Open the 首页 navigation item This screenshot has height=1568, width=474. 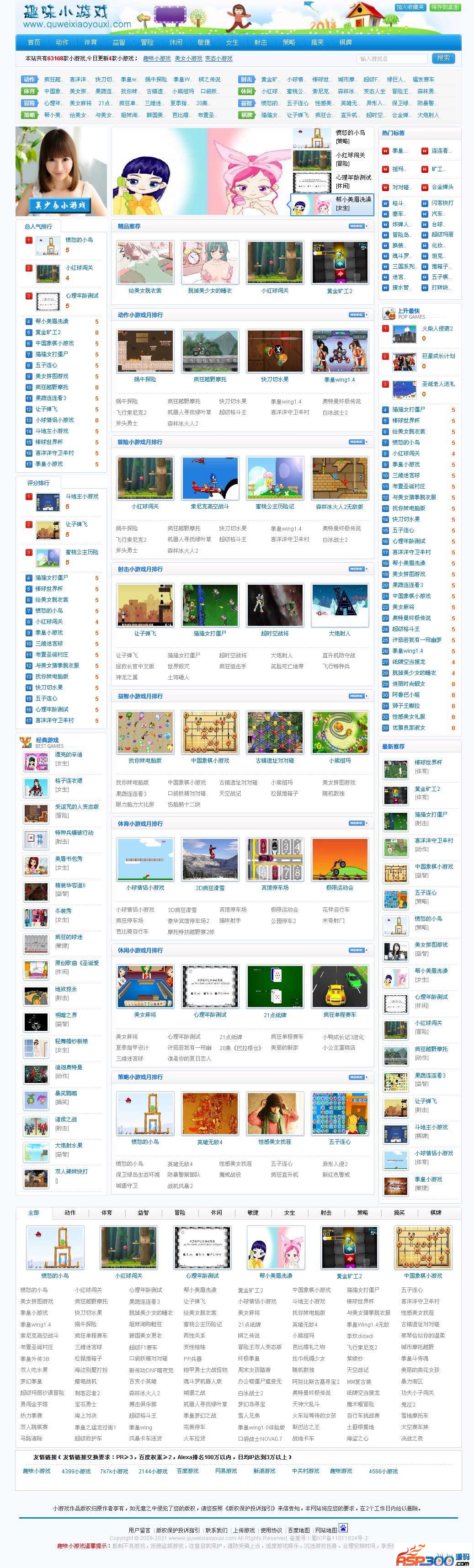coord(33,43)
